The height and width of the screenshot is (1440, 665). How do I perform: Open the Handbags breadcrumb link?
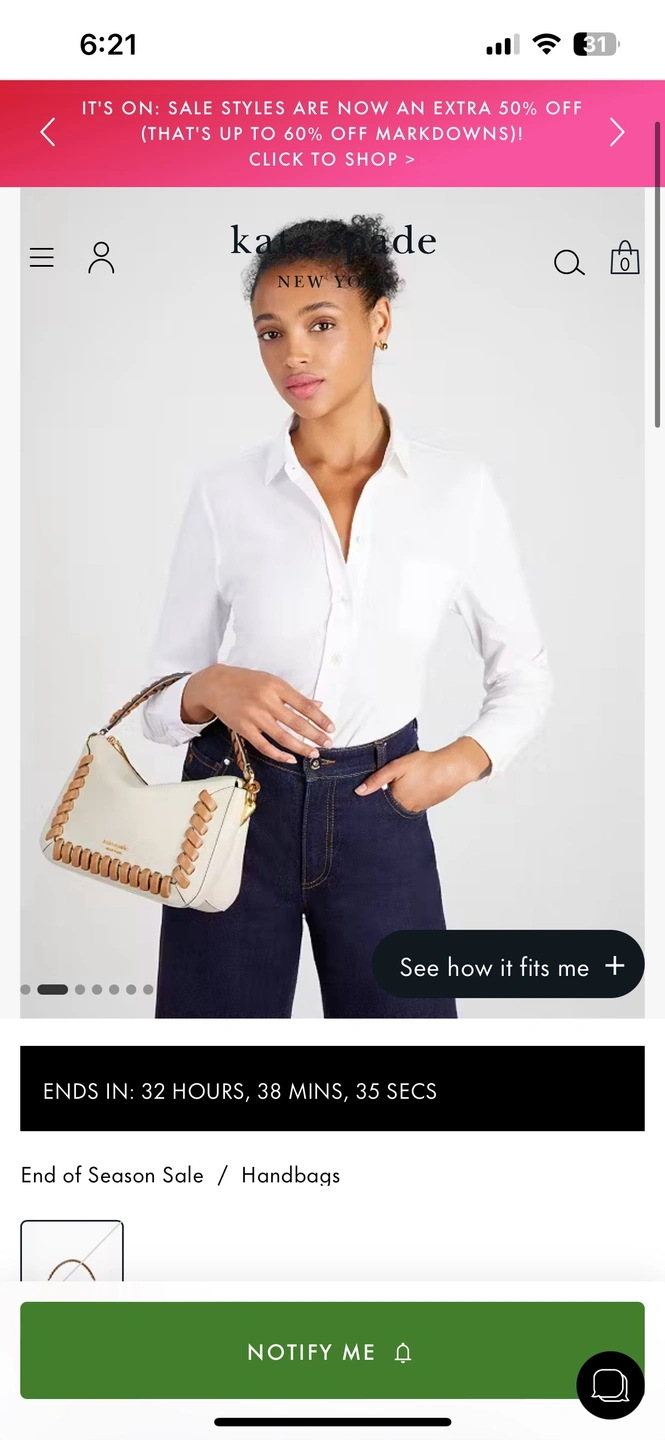point(291,1175)
